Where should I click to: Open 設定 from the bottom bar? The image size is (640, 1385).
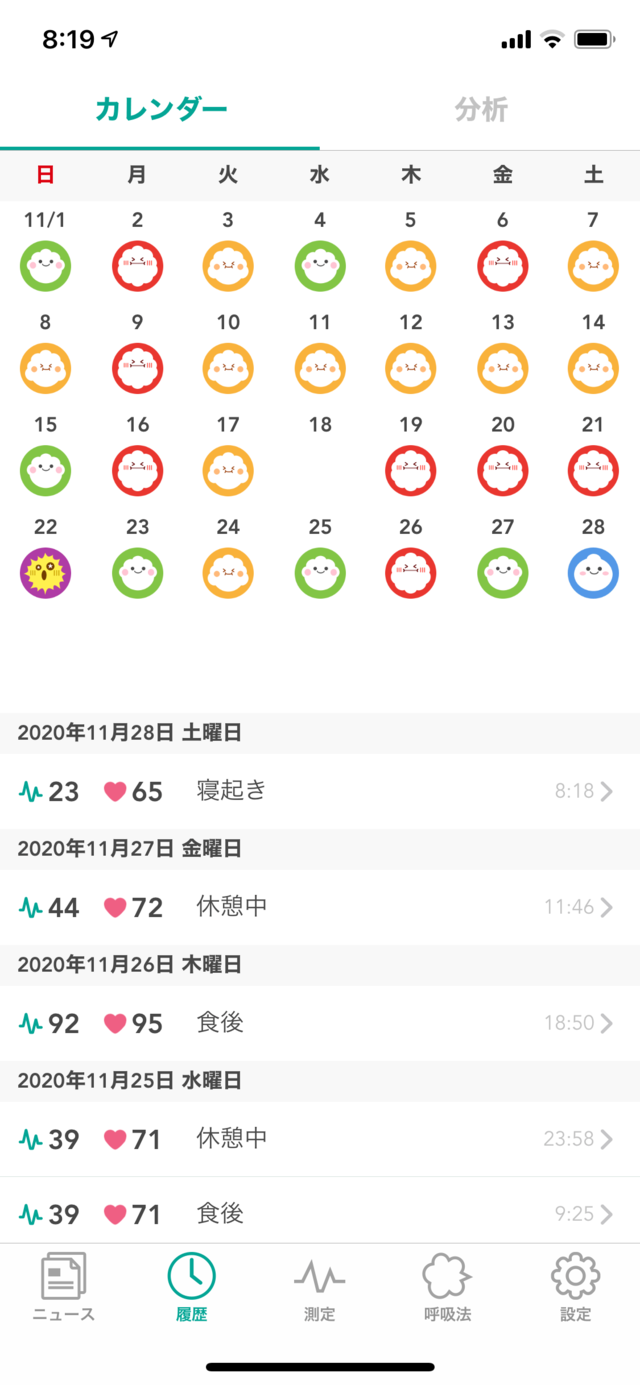click(x=575, y=1288)
